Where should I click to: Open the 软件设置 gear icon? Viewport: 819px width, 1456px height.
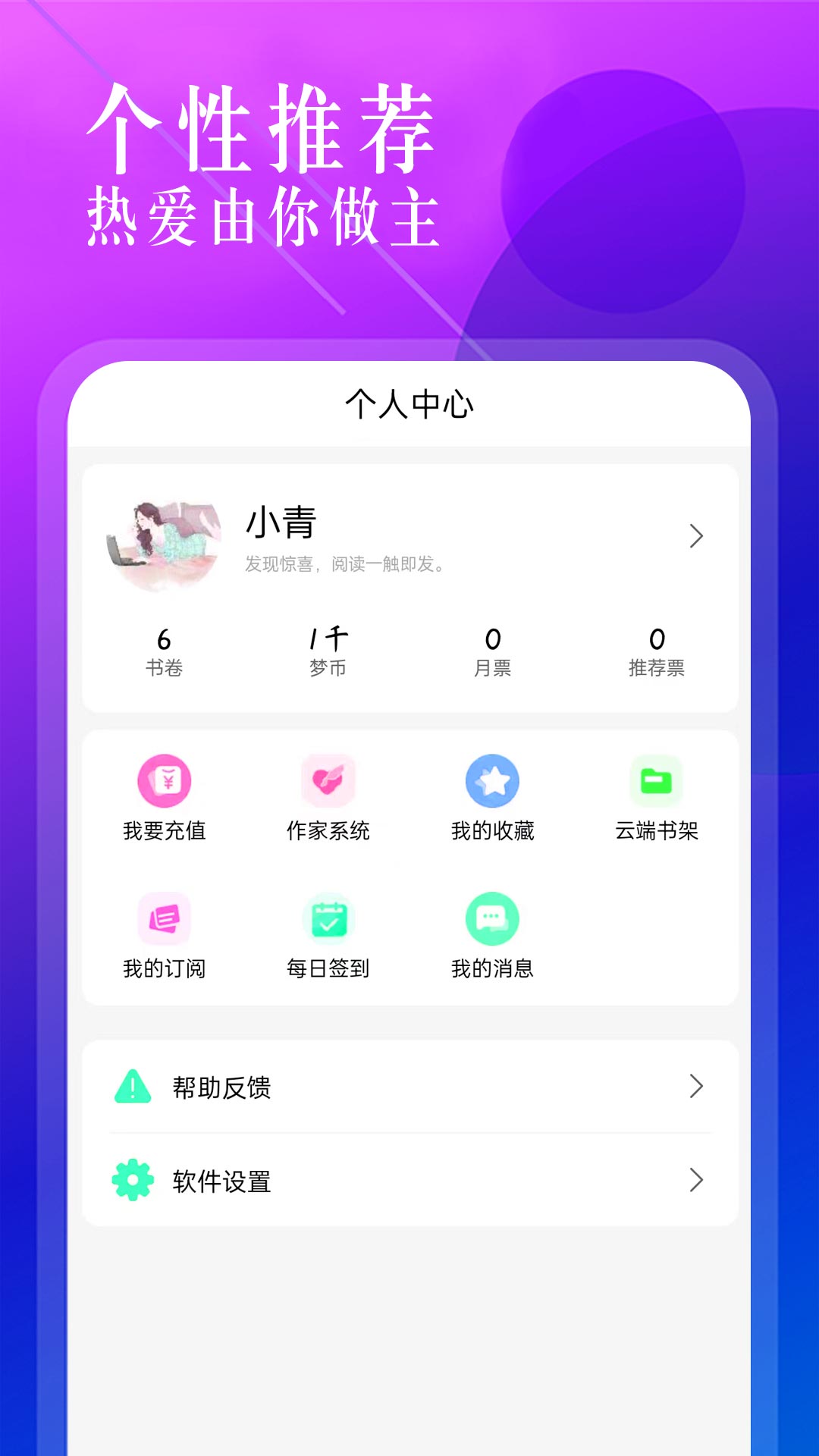tap(133, 1181)
